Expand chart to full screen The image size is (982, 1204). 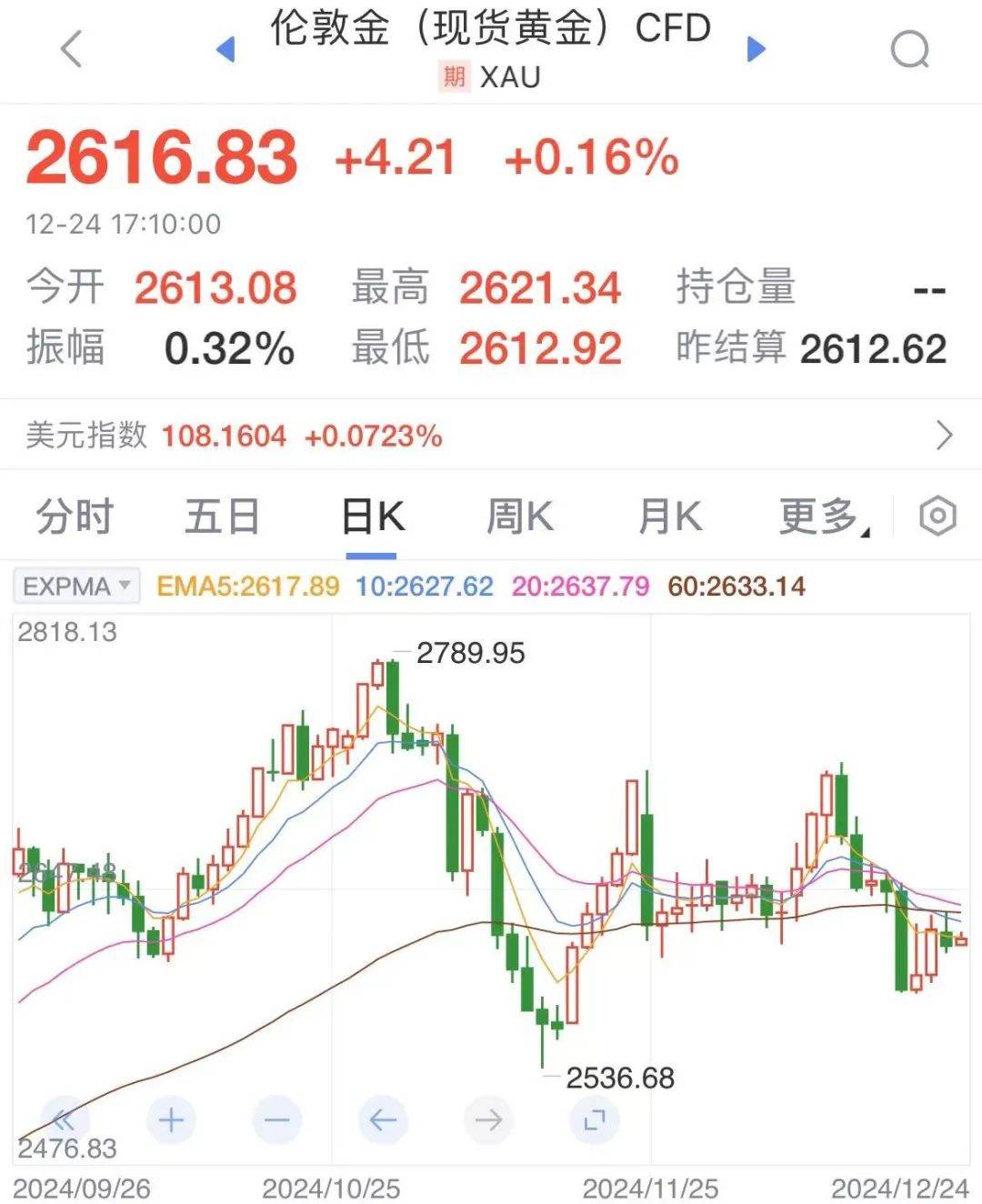coord(595,1119)
